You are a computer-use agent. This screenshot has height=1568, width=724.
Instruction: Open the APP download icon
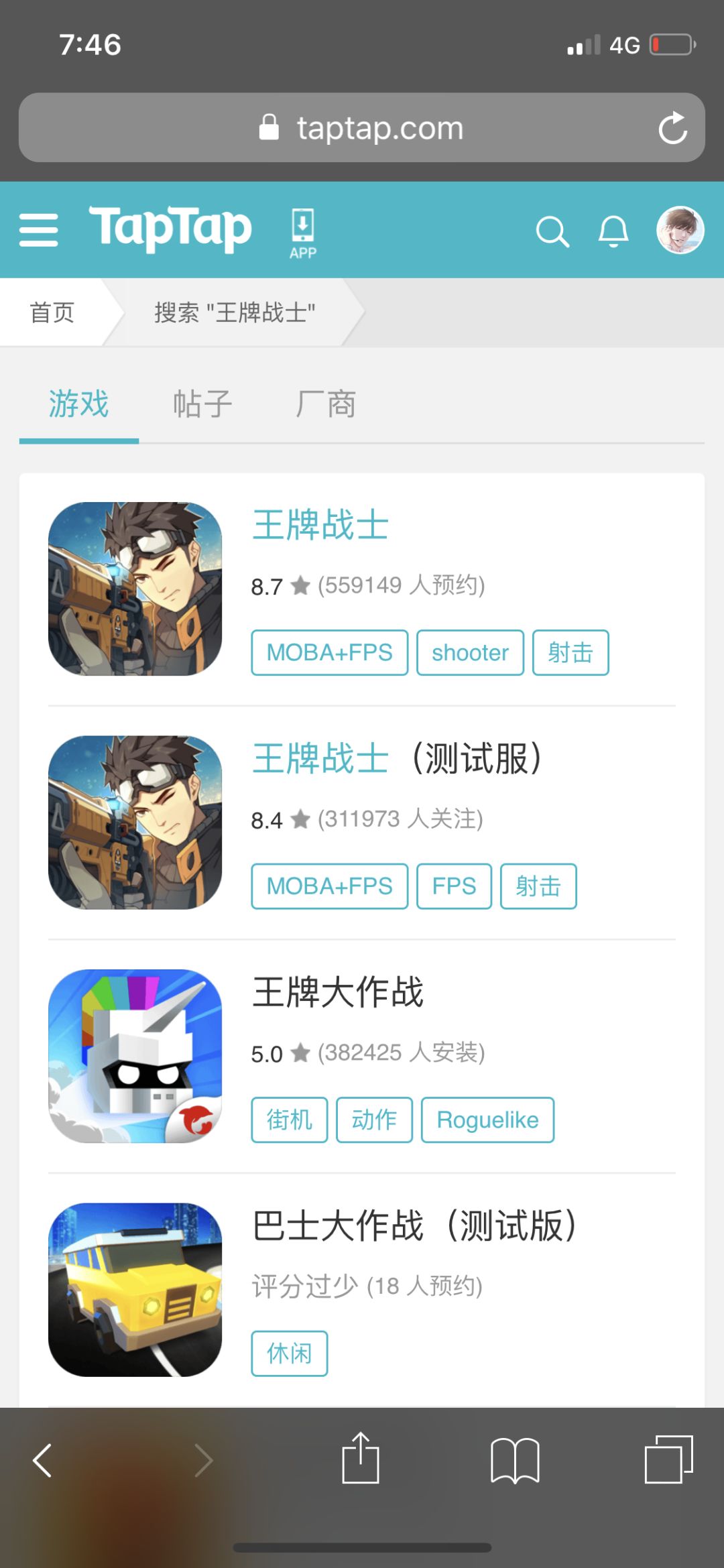pos(302,231)
